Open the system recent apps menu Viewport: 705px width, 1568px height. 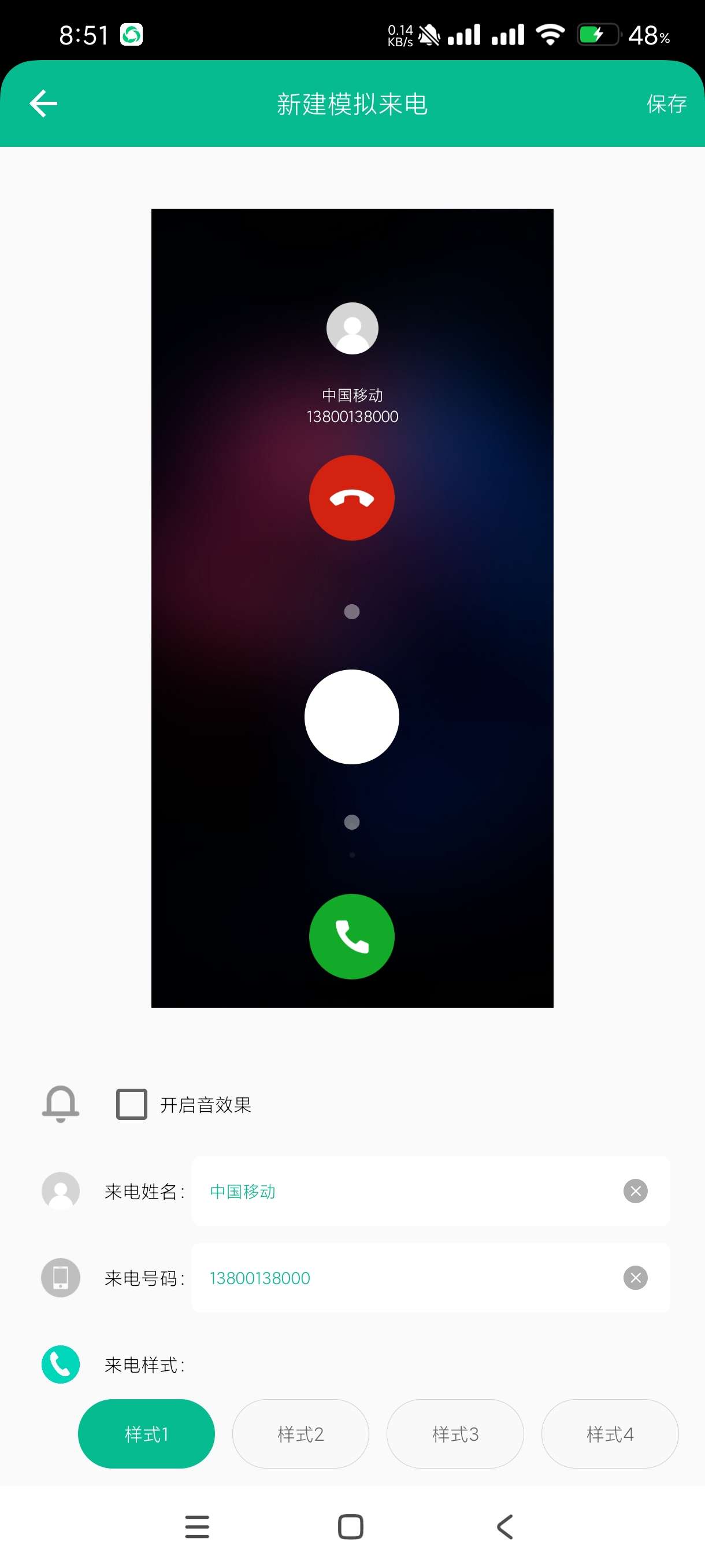point(197,1526)
